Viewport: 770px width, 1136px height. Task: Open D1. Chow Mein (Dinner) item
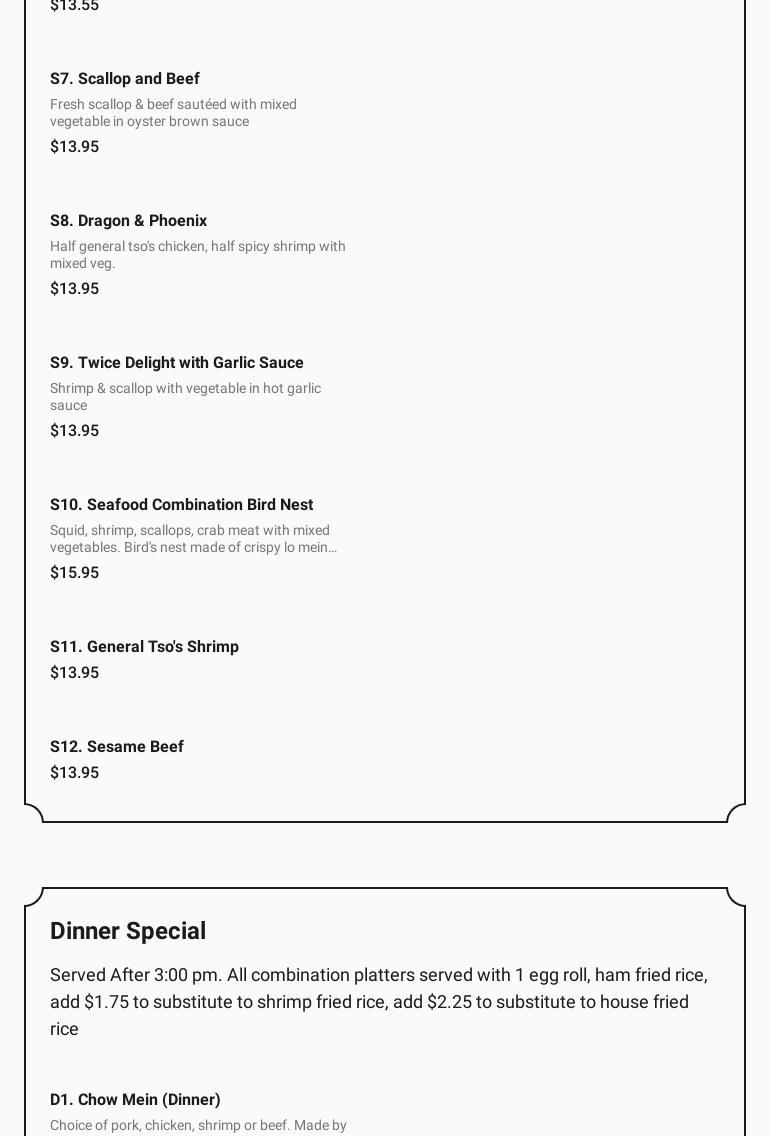[136, 1100]
